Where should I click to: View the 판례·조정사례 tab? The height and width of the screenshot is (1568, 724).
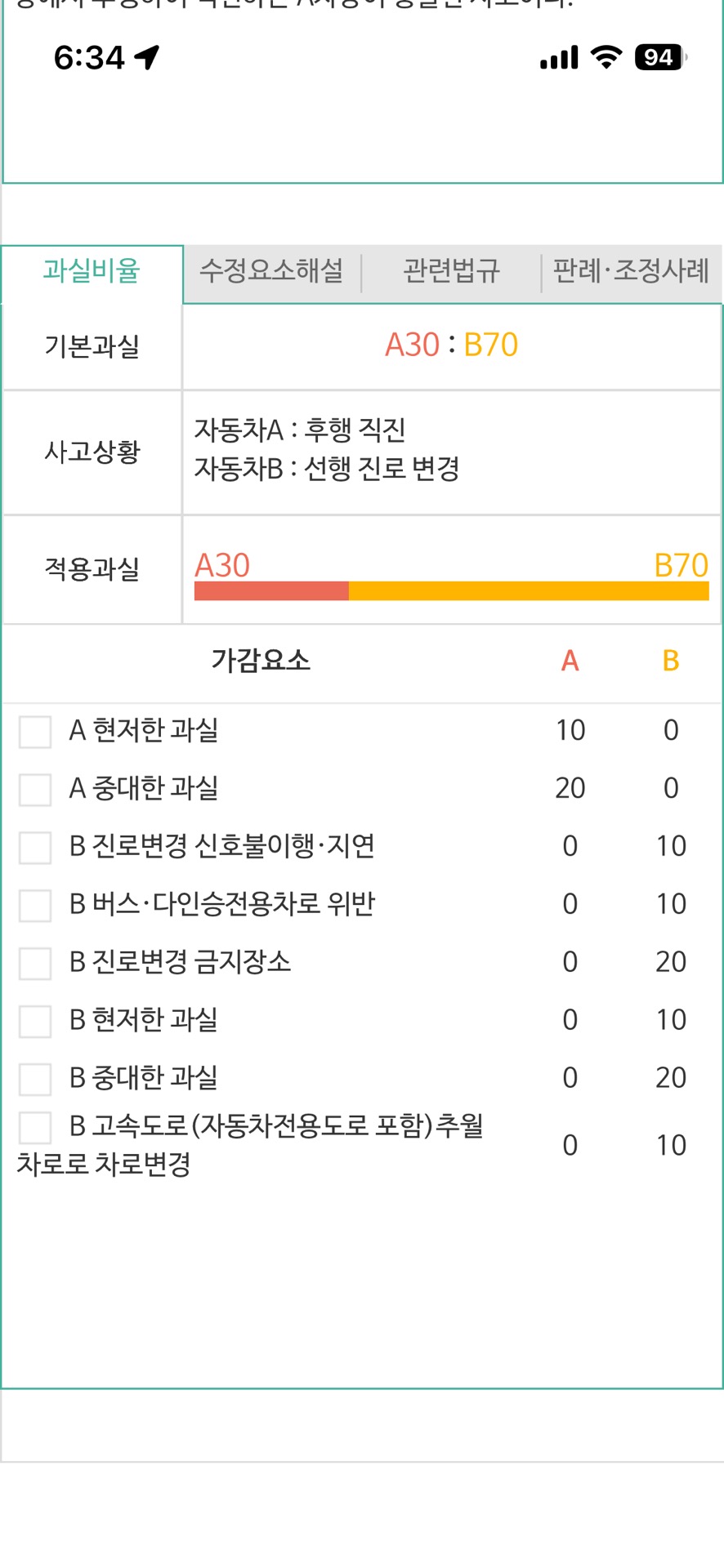coord(631,271)
